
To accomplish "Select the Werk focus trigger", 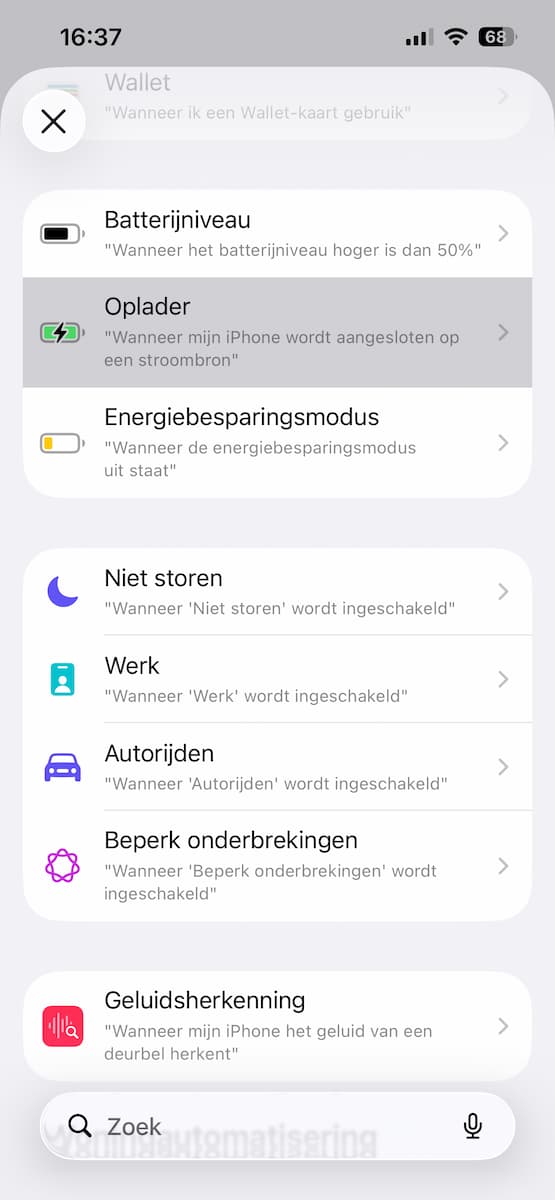I will tap(277, 679).
